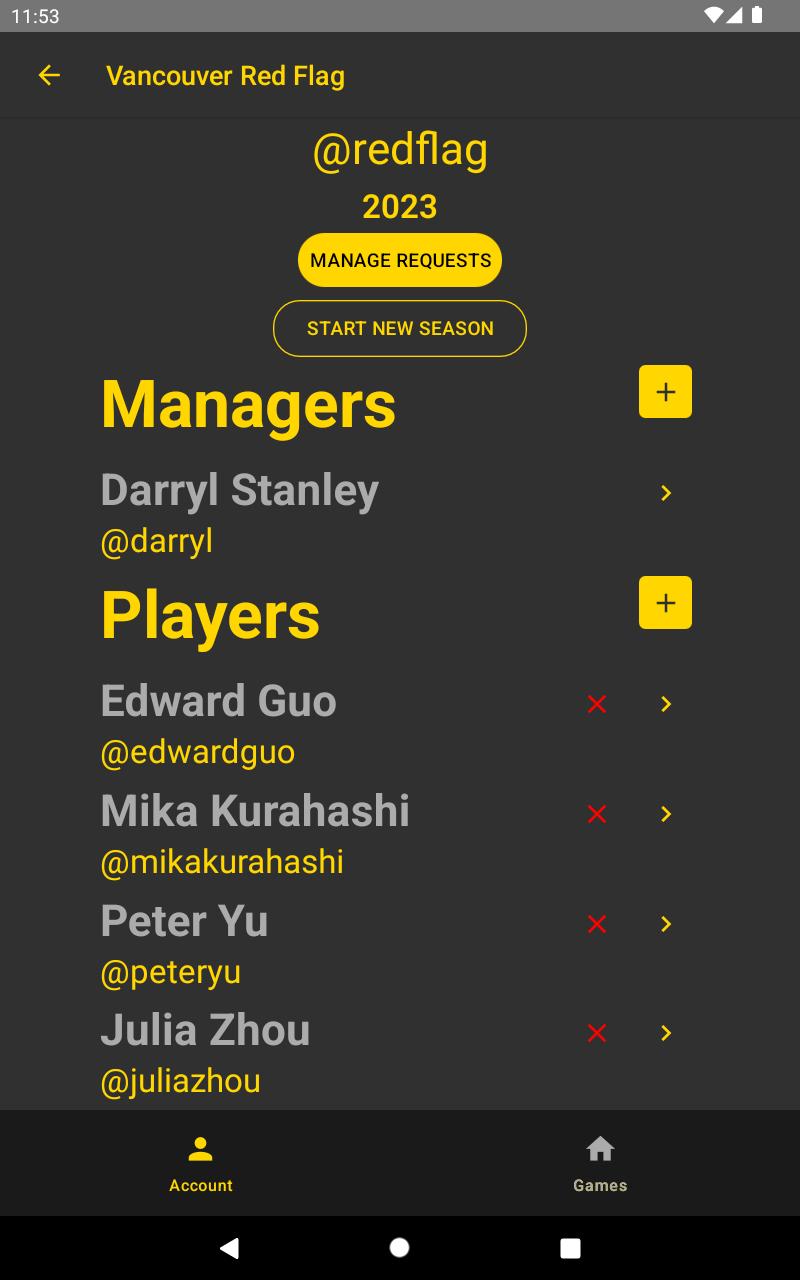Open Darryl Stanley's manager details
800x1280 pixels.
pos(666,493)
